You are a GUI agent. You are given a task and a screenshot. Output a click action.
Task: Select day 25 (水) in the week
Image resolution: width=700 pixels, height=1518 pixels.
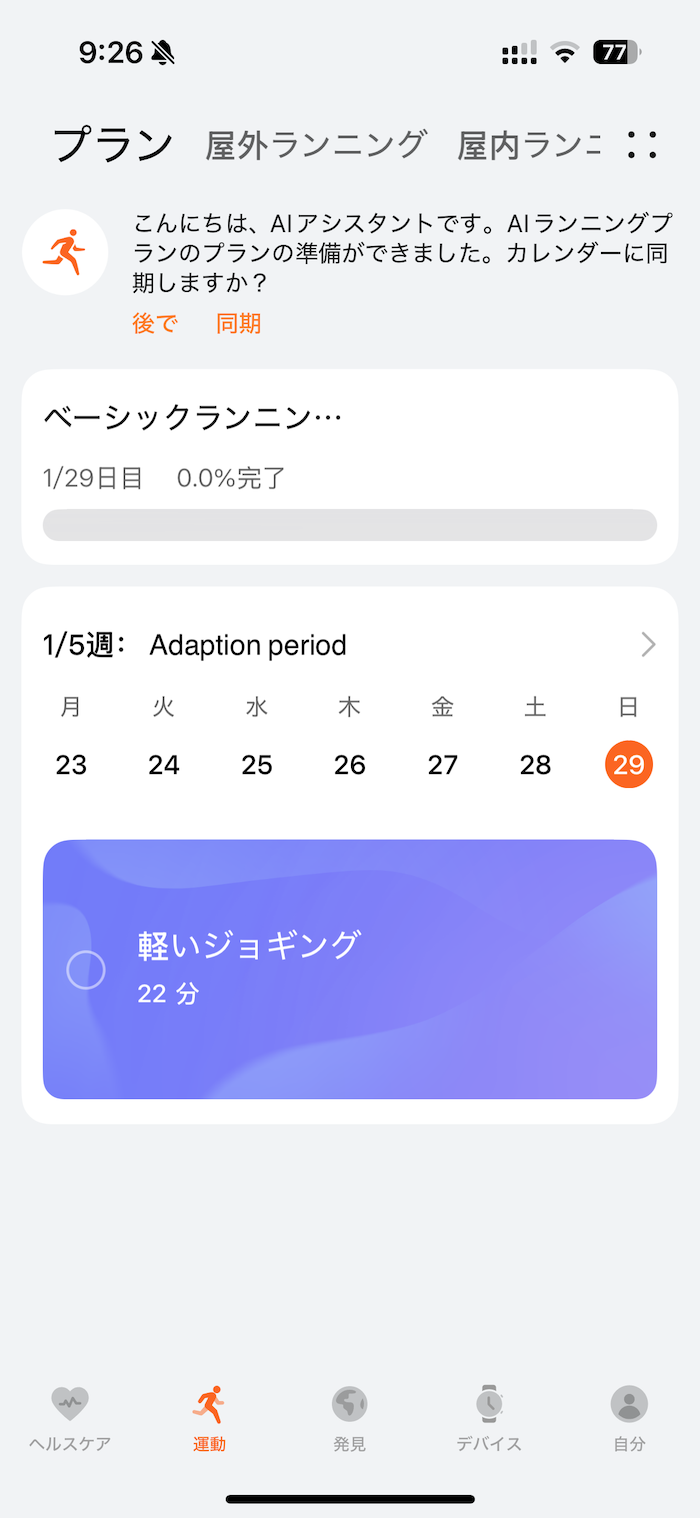[257, 765]
